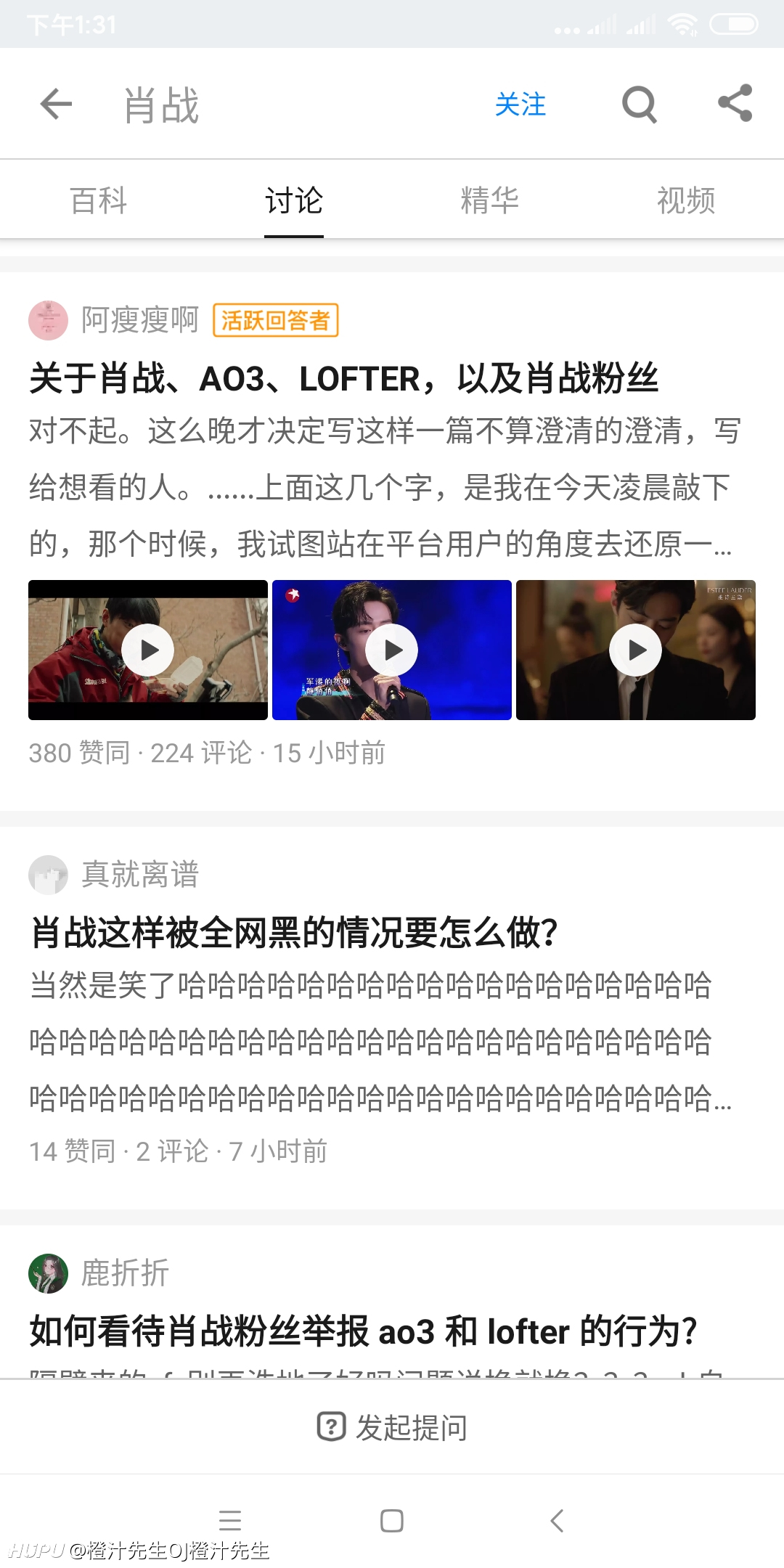Switch to the 精华 tab

point(490,200)
